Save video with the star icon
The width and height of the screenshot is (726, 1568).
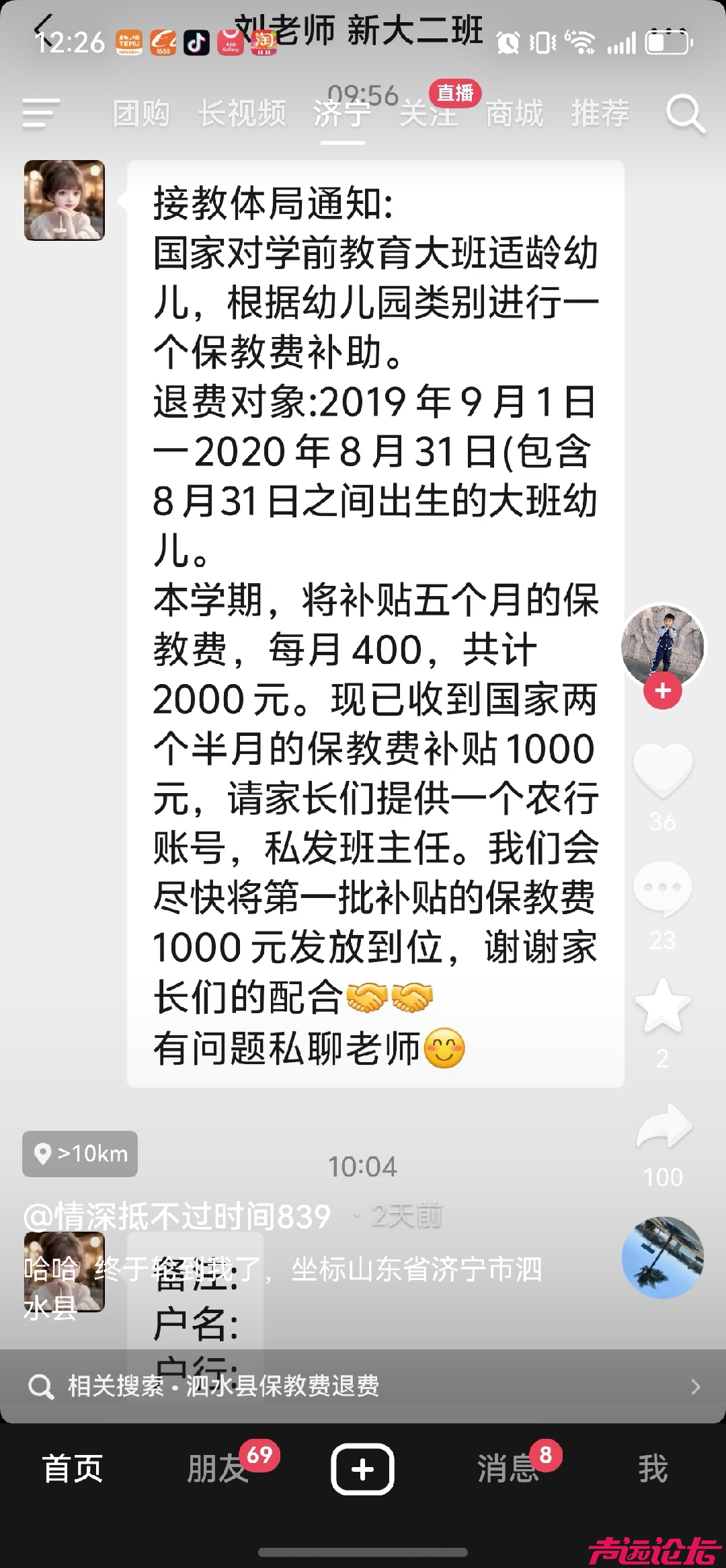coord(663,1006)
